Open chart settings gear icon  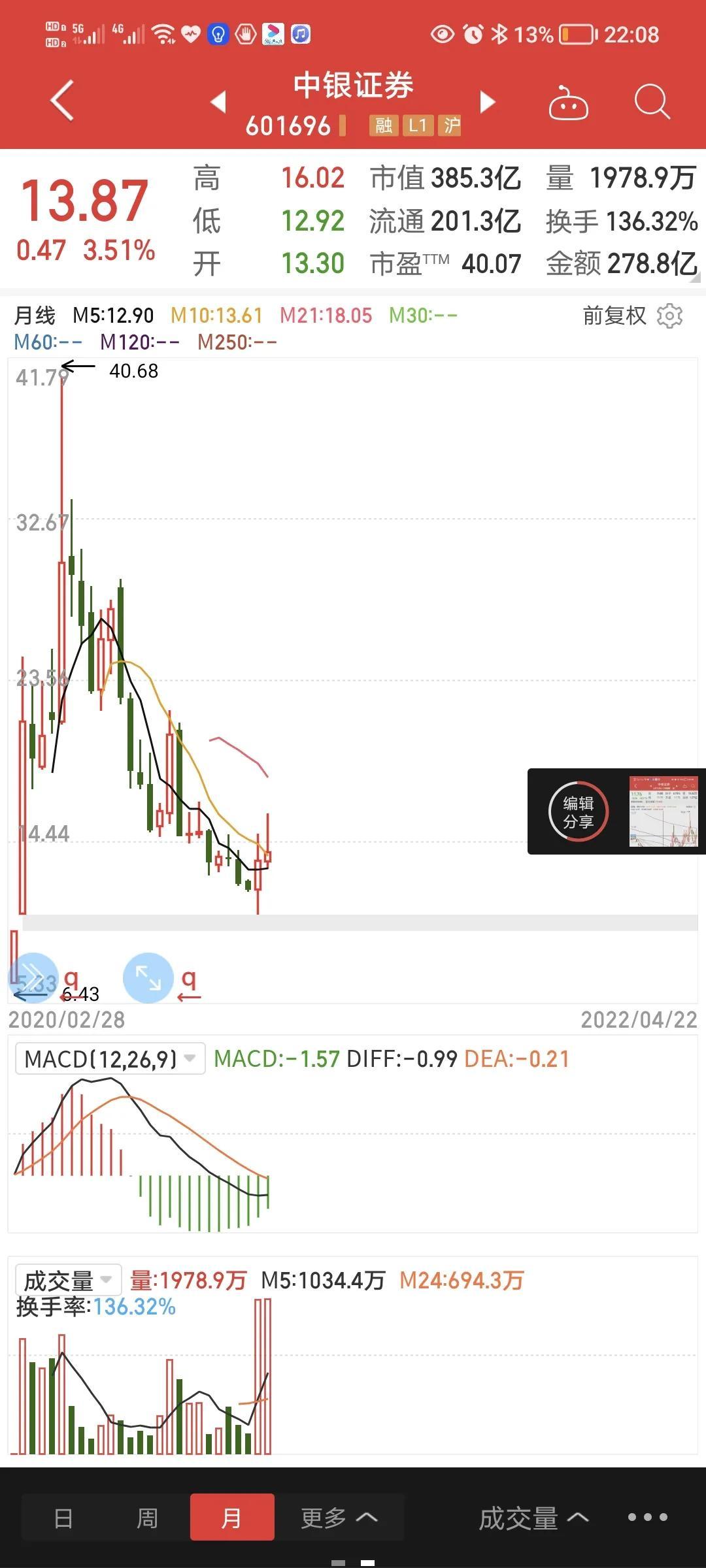click(x=669, y=316)
